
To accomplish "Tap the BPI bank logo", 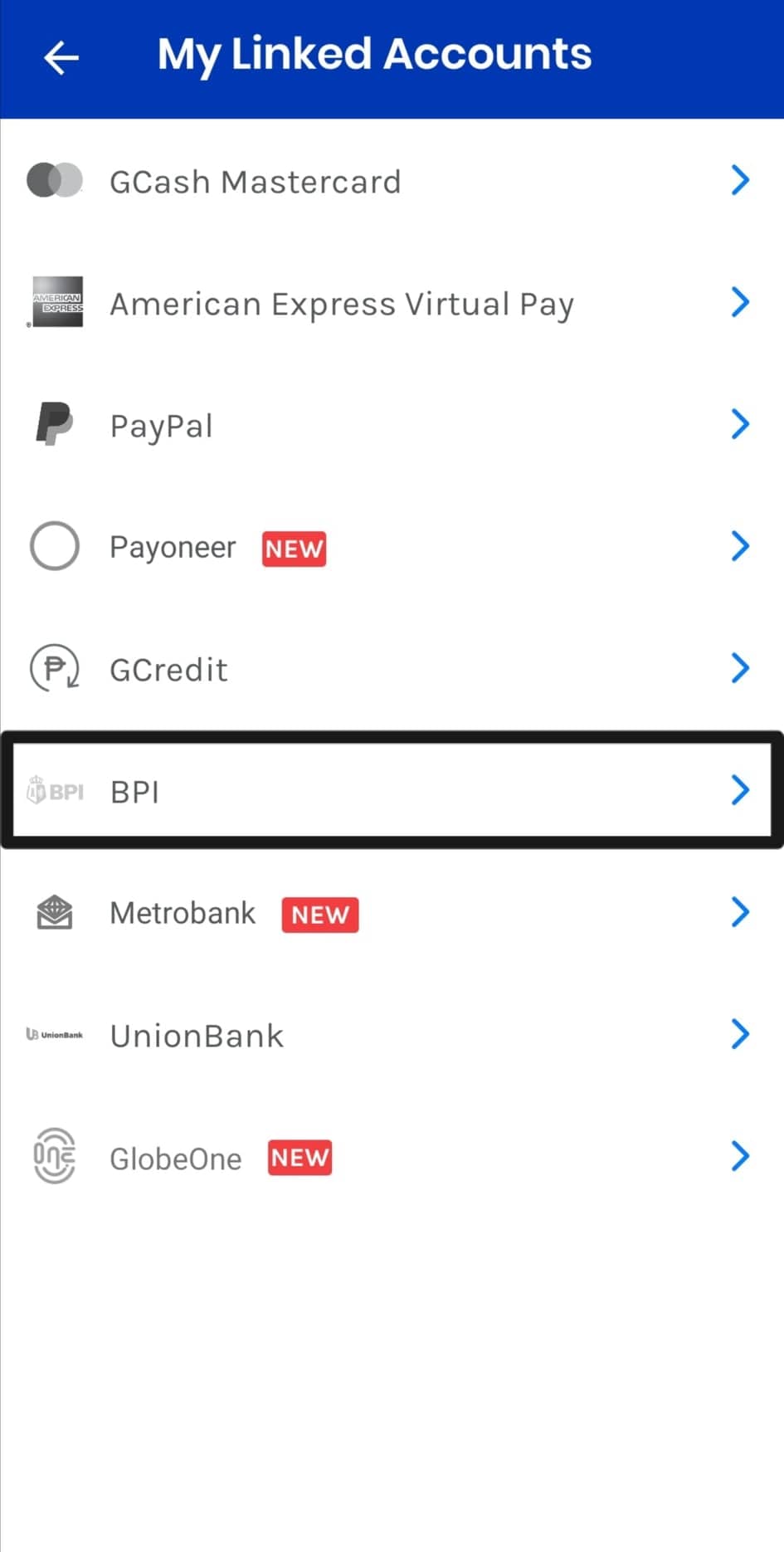I will coord(55,791).
